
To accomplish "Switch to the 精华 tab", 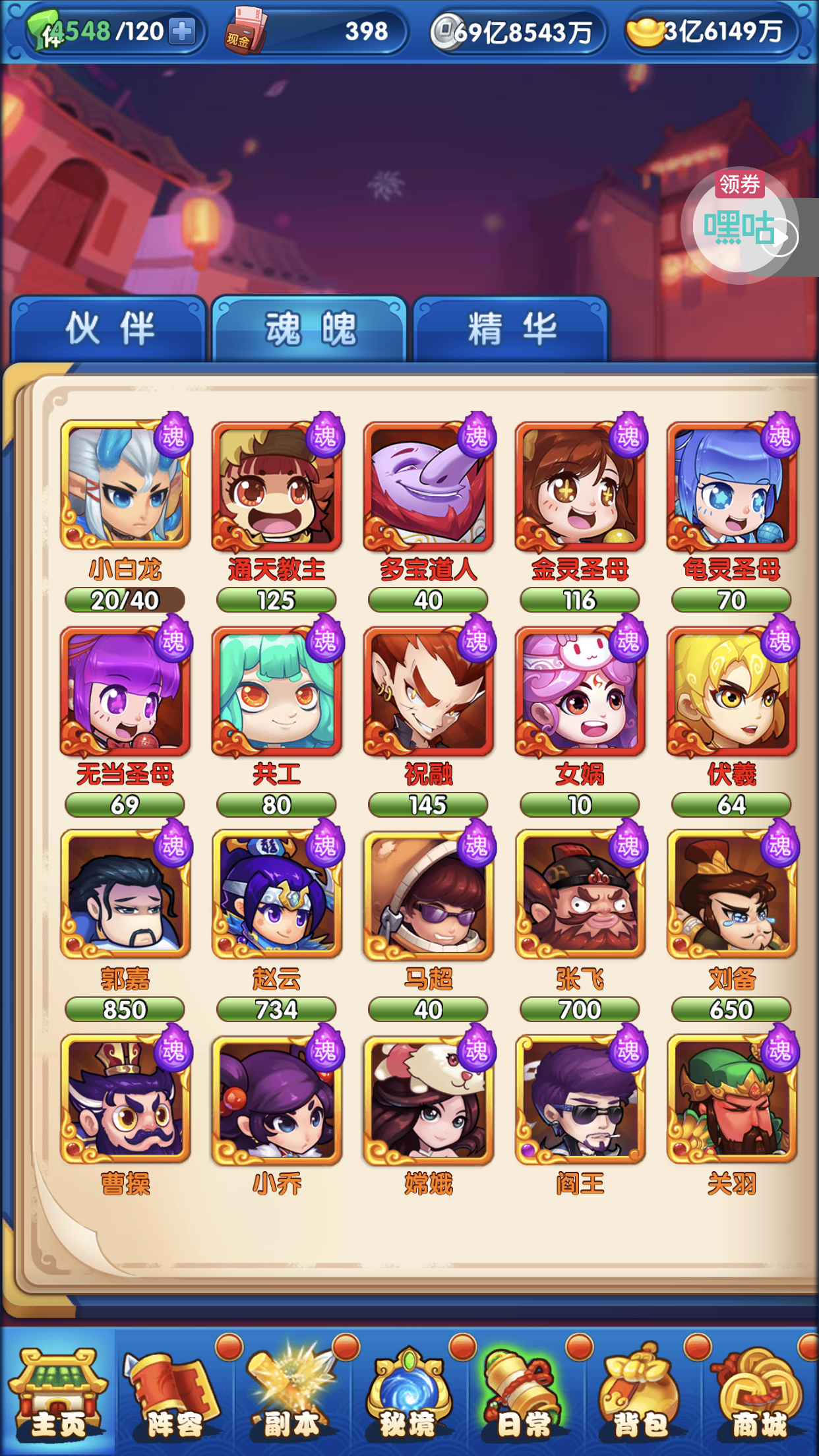I will (x=511, y=328).
